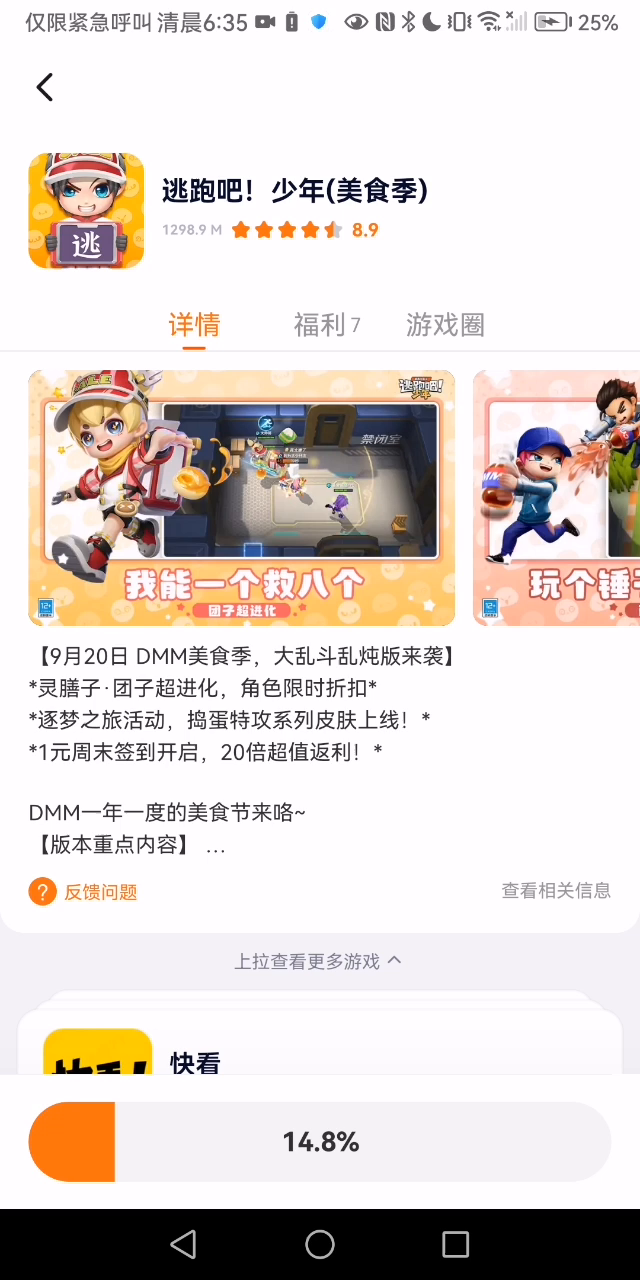Go back using the top arrow

(45, 88)
